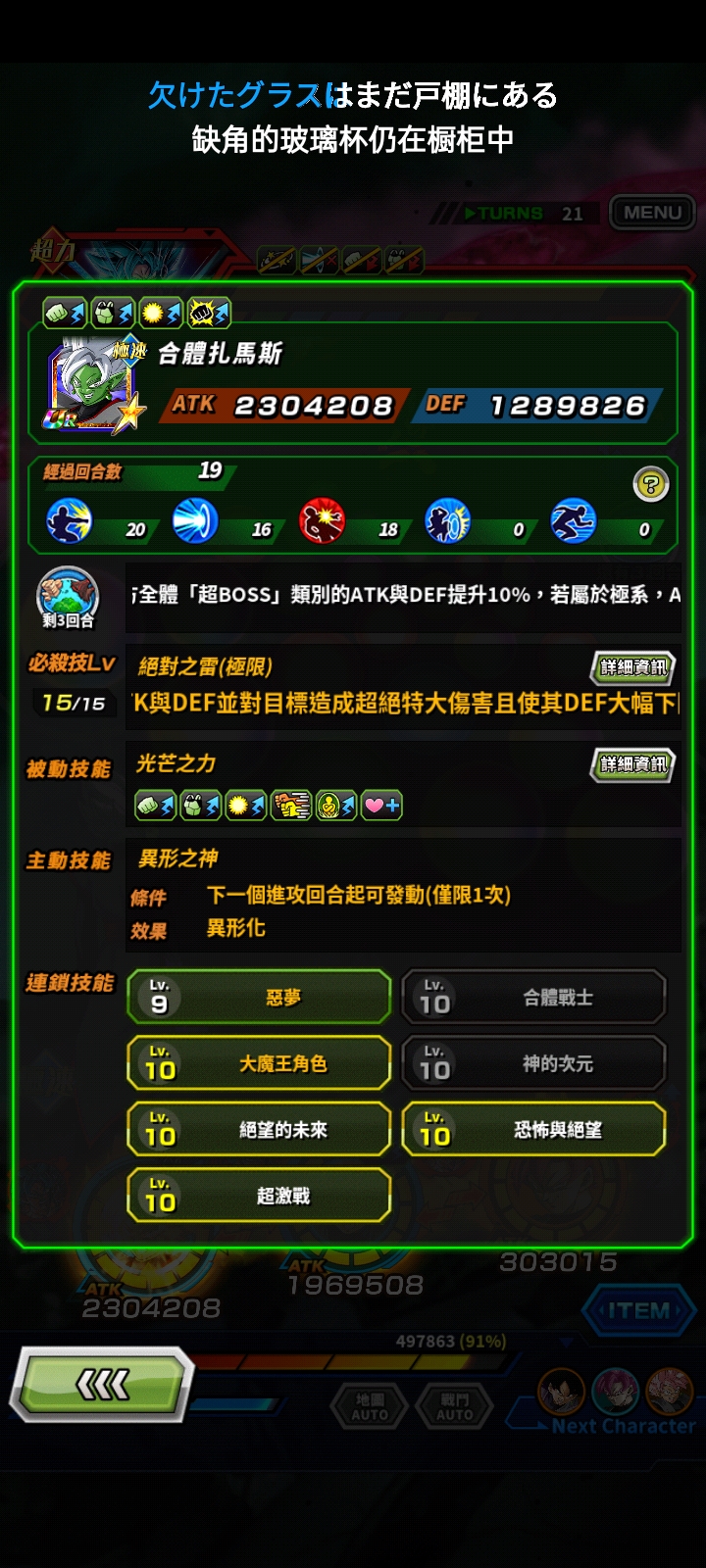Select the 惡夢 link skill
This screenshot has height=1568, width=706.
(x=259, y=998)
